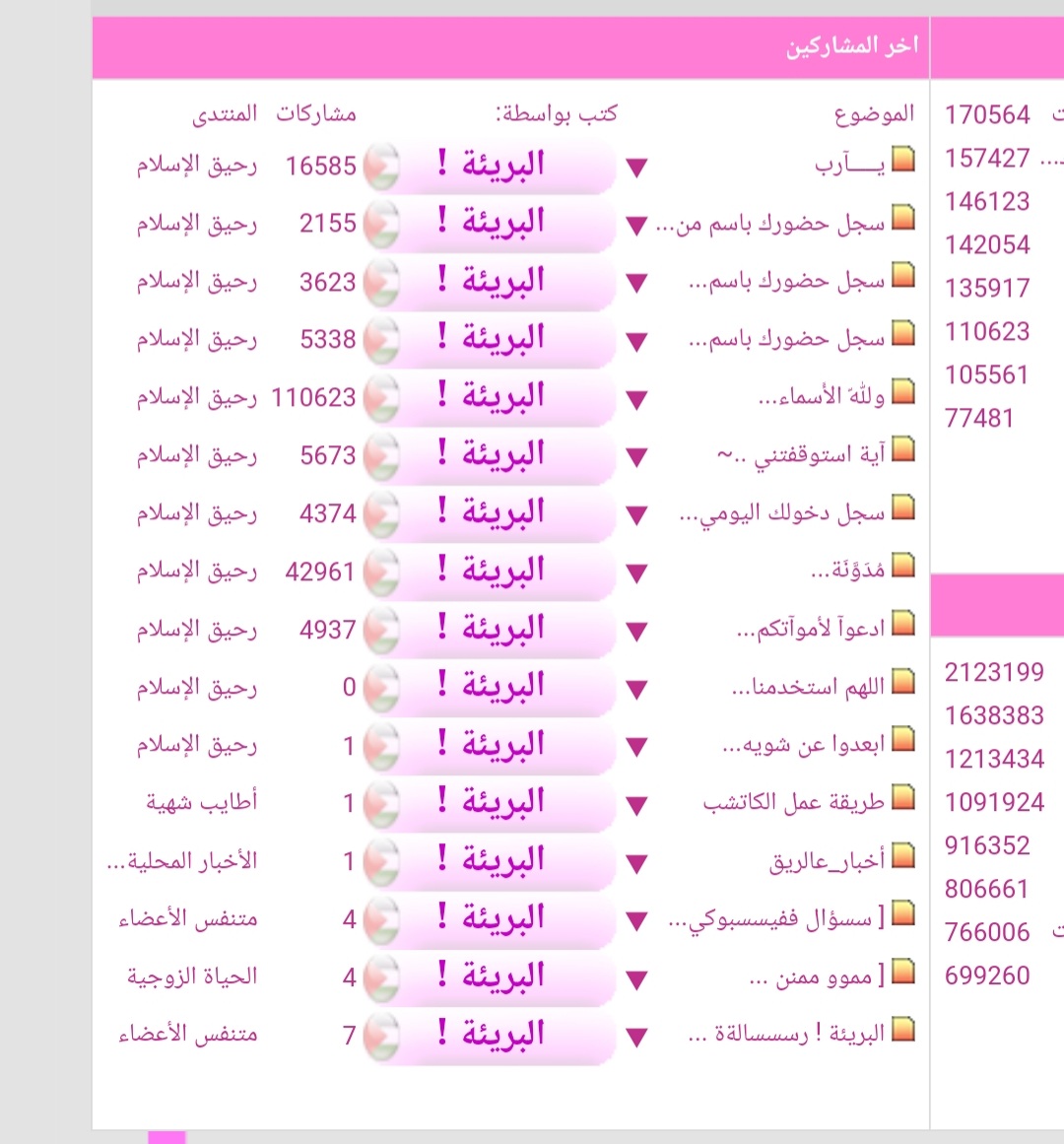Screen dimensions: 1064x1144
Task: Go to forum الحياة الزوجية
Action: pos(192,976)
